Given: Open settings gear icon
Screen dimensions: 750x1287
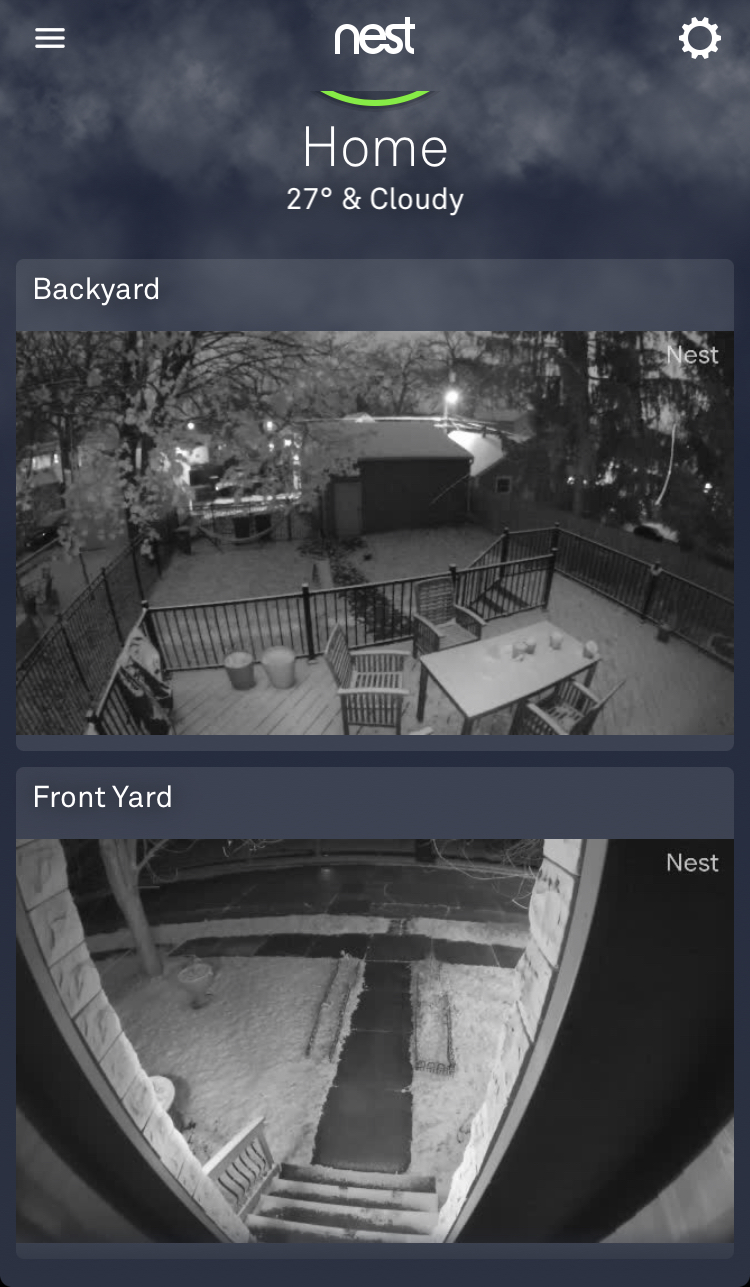Looking at the screenshot, I should pyautogui.click(x=699, y=39).
